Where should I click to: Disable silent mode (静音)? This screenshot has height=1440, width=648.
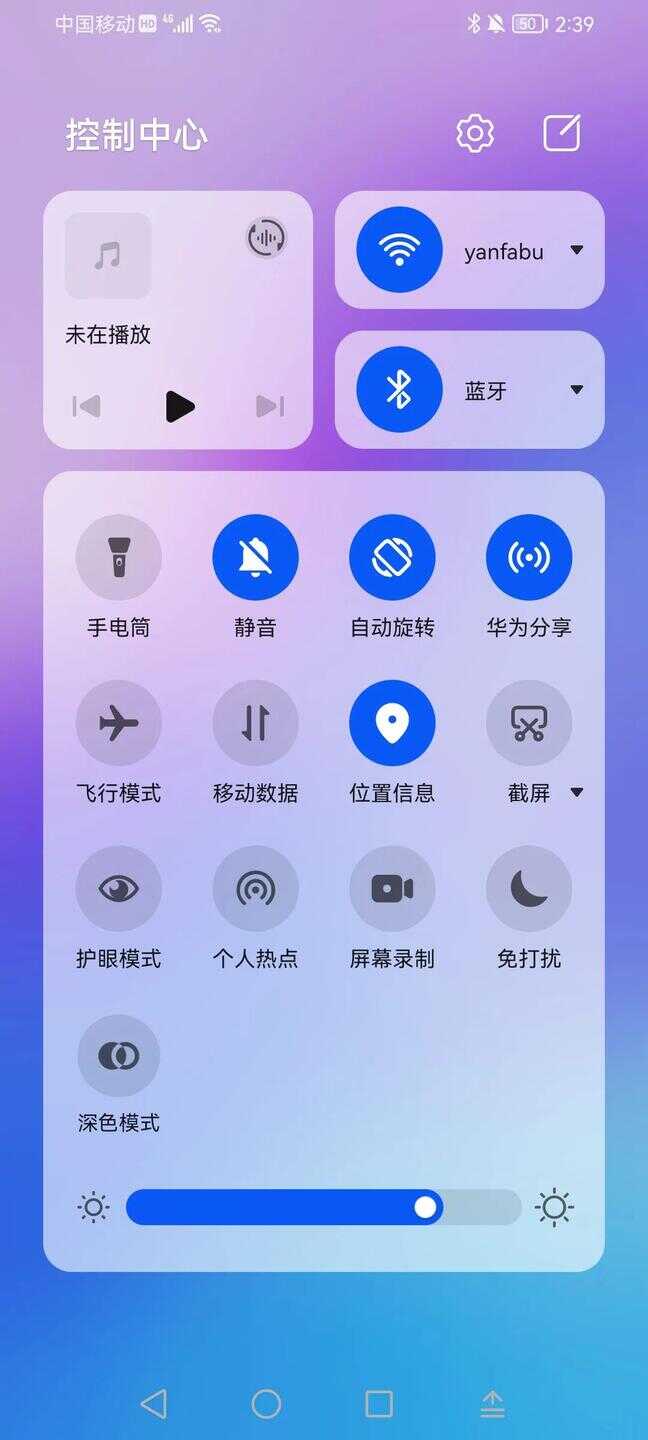(255, 558)
